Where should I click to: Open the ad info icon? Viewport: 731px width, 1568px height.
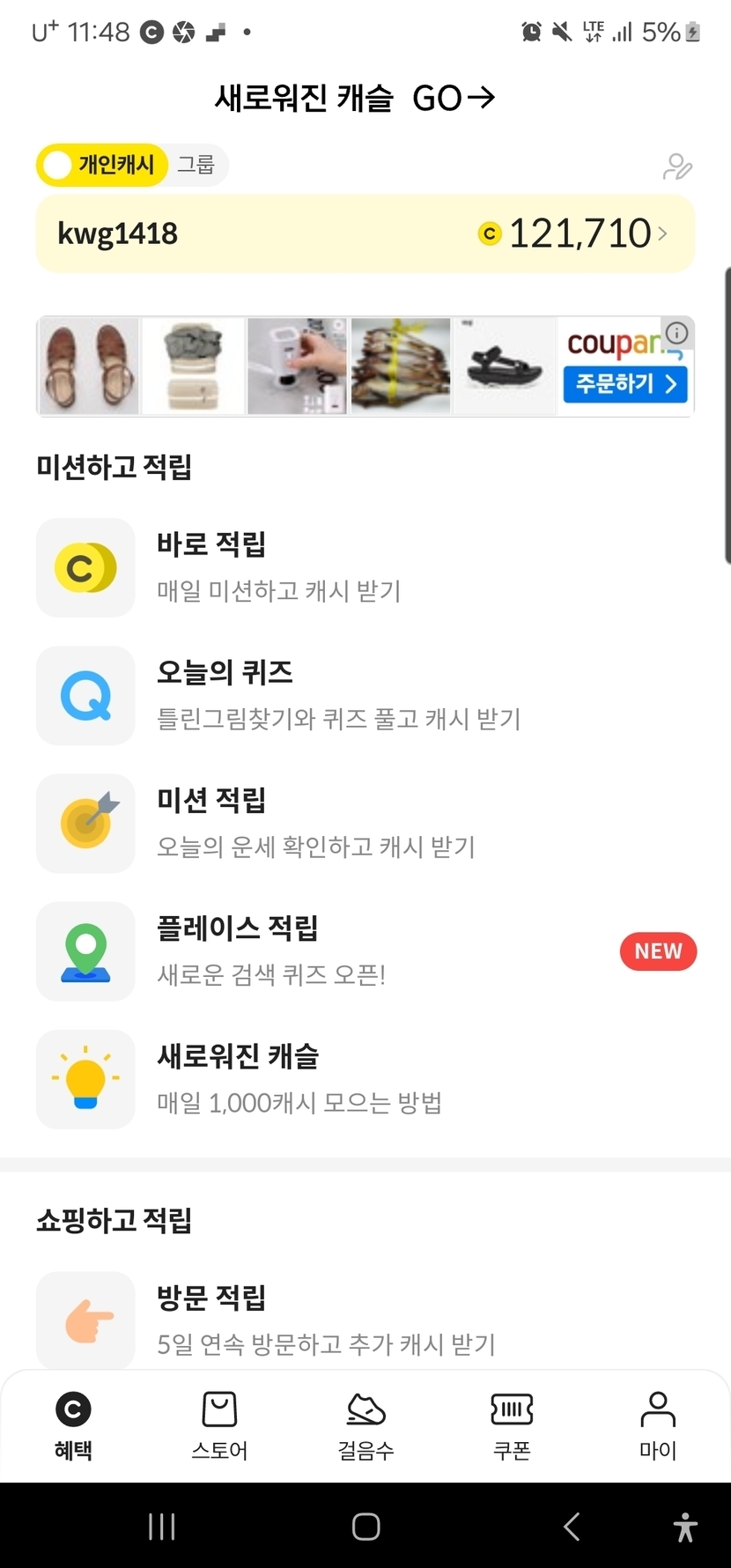click(x=676, y=333)
